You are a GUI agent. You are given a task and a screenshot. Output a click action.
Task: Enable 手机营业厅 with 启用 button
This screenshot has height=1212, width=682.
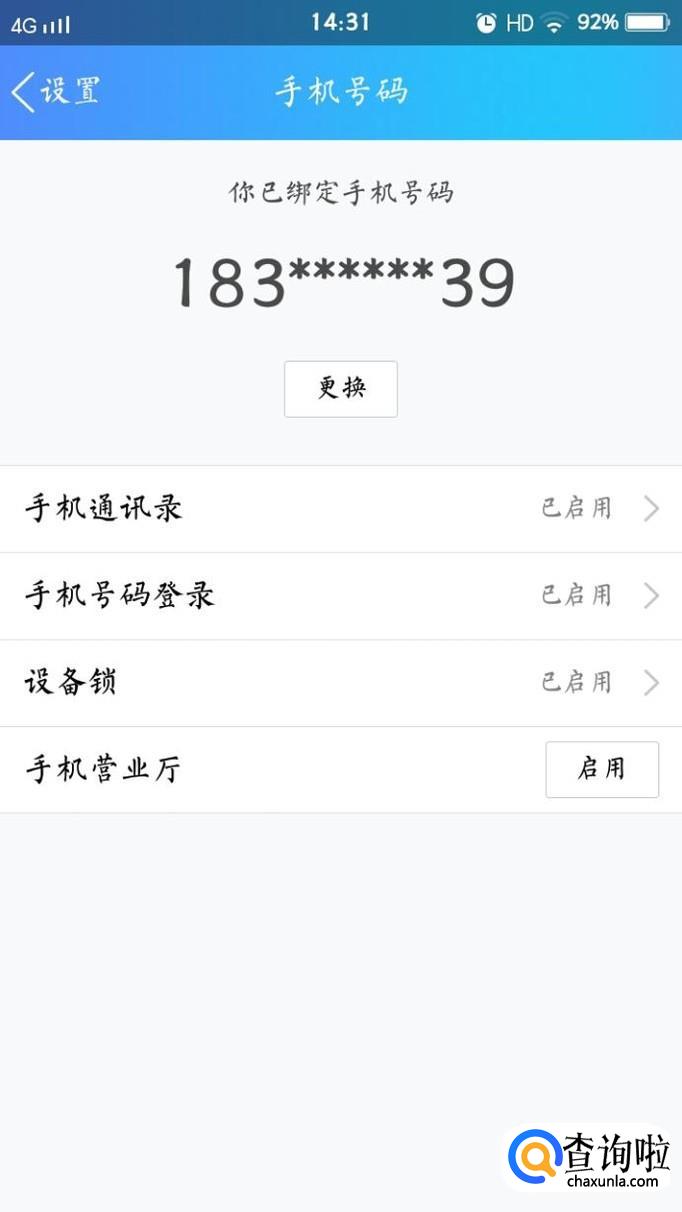tap(601, 769)
